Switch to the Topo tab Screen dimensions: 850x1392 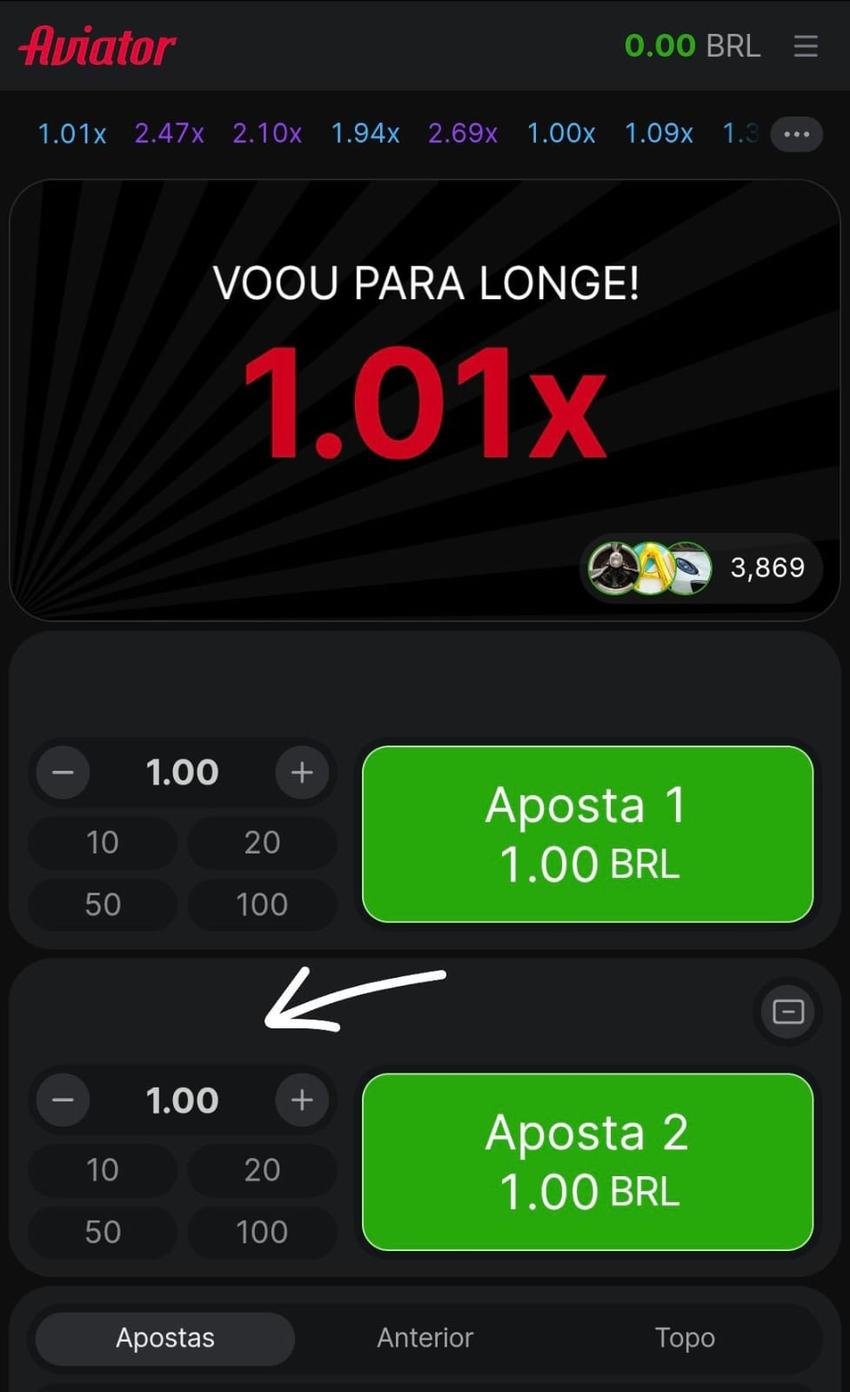click(685, 1337)
